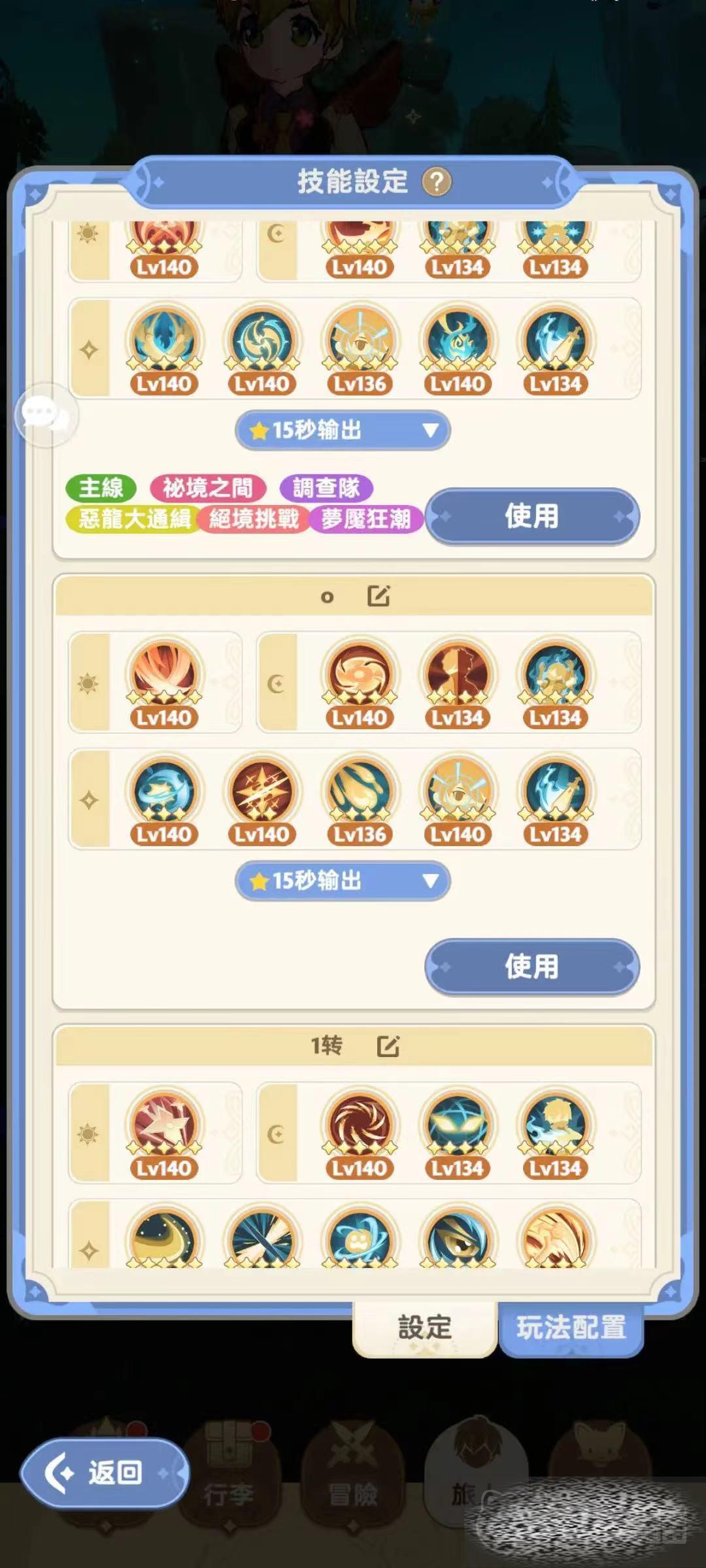Select the 夢魘狂潮 tag

point(365,519)
